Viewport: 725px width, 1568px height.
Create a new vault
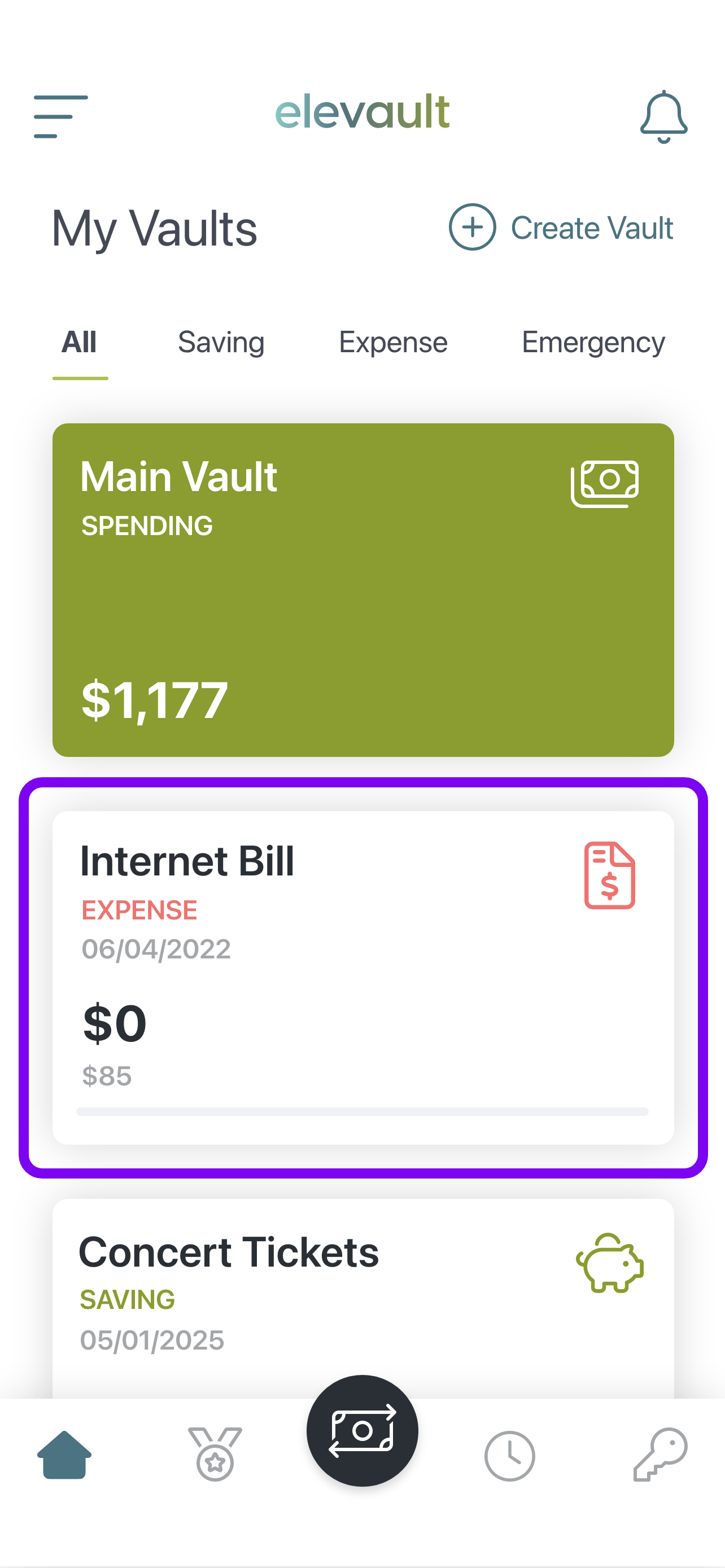click(561, 227)
